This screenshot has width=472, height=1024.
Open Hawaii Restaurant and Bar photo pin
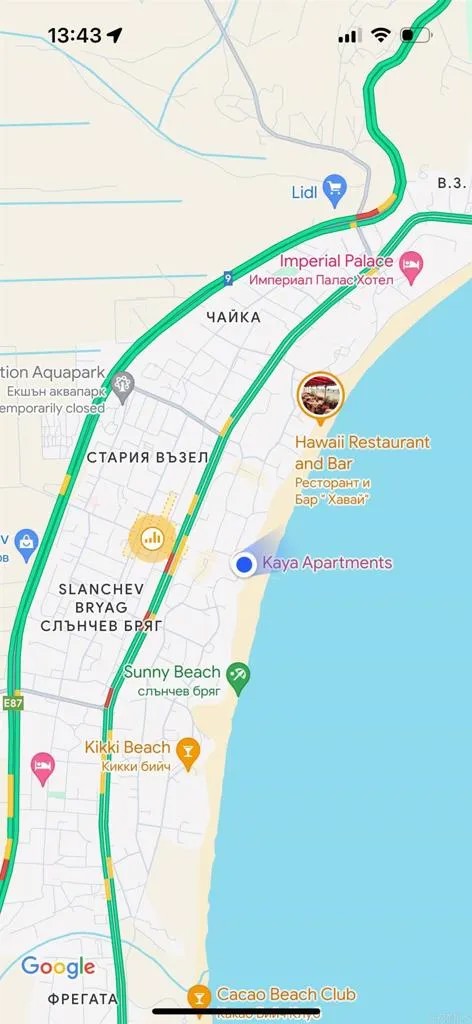[320, 397]
